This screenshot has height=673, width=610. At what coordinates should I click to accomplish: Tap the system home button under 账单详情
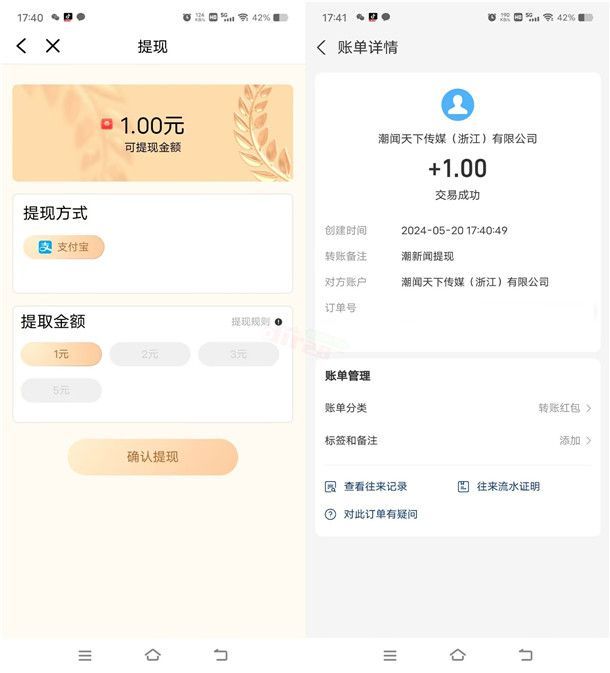[457, 655]
